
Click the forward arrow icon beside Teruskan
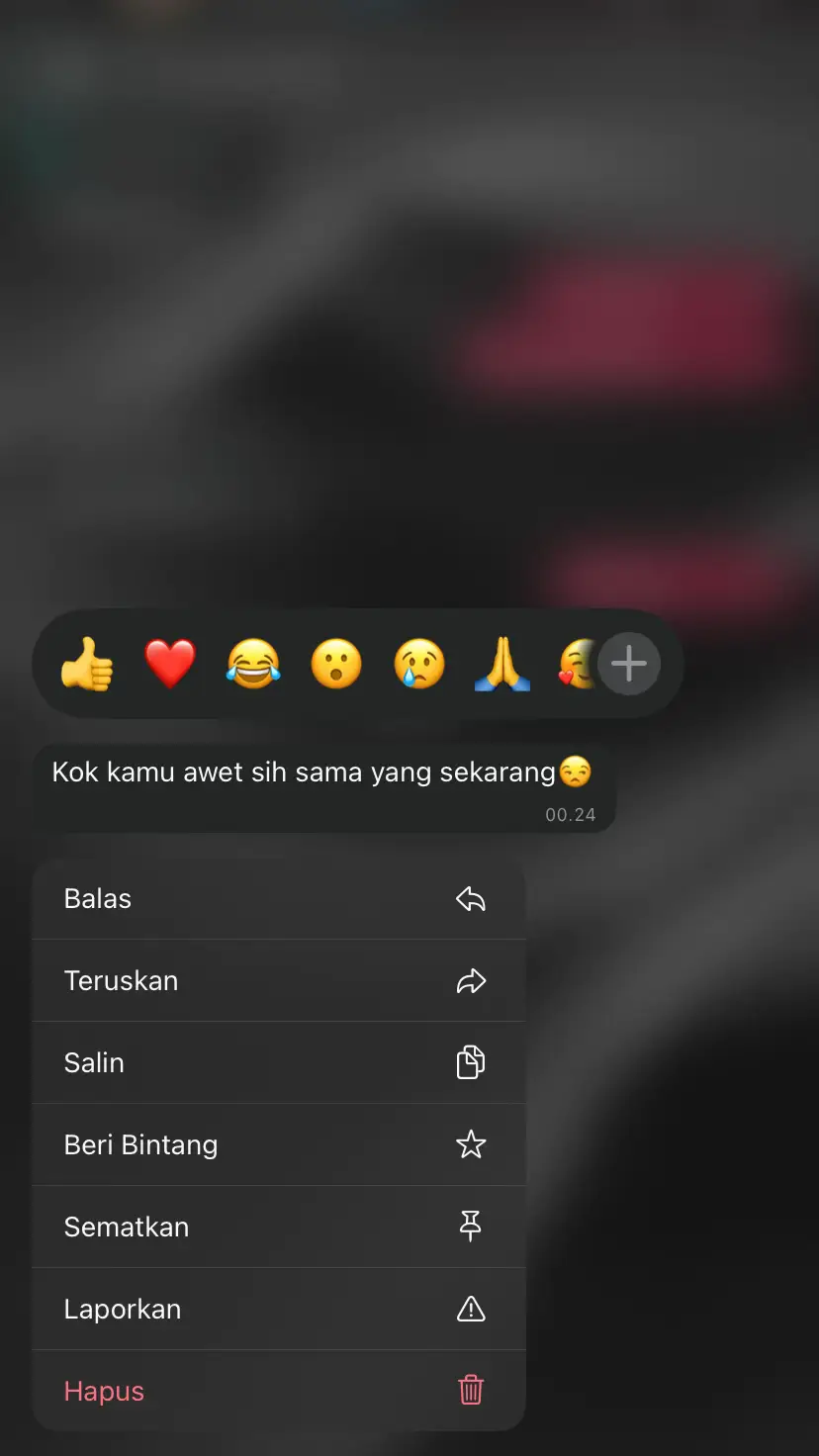pyautogui.click(x=472, y=980)
